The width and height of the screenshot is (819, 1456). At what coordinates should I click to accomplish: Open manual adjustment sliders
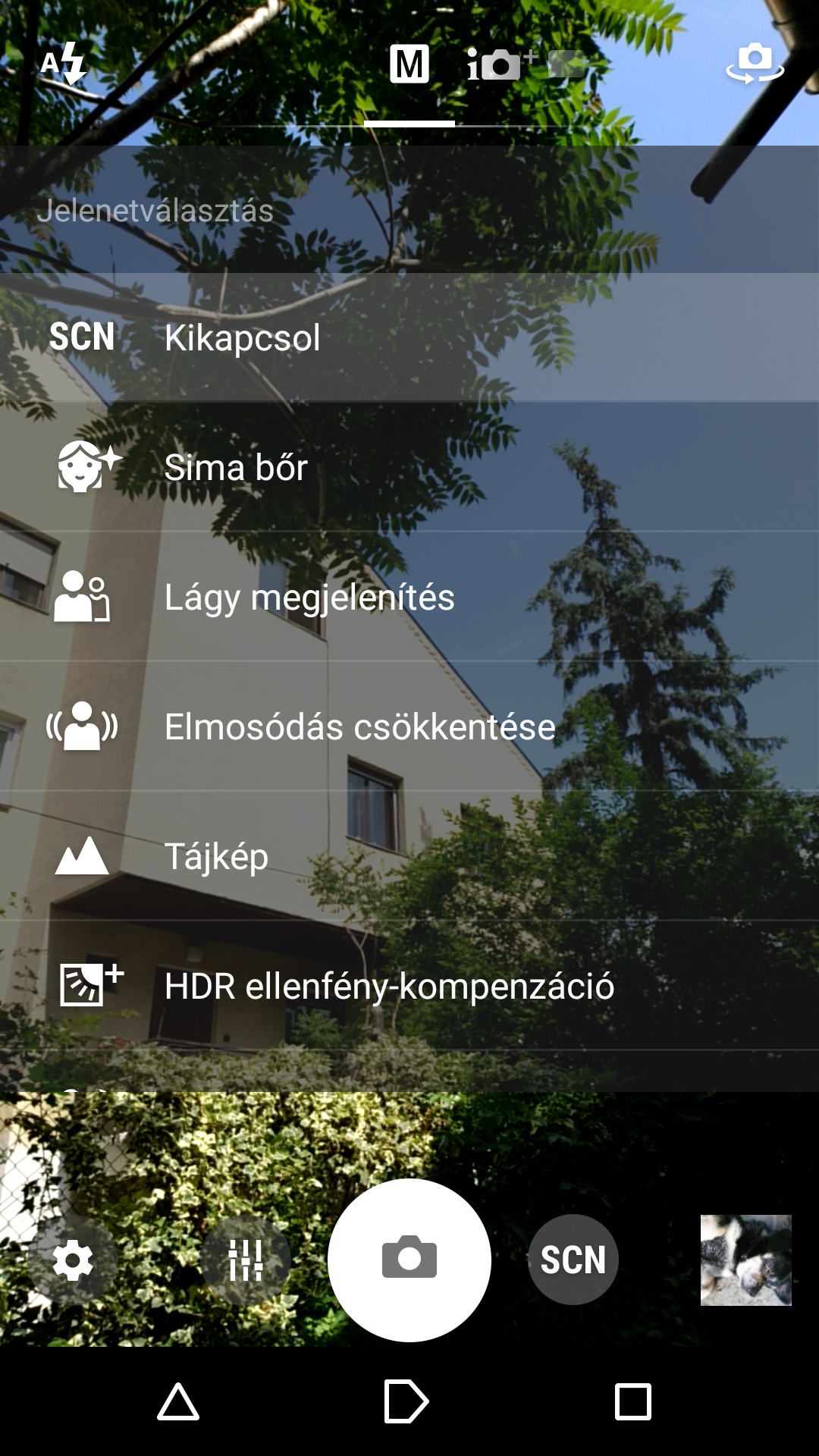click(246, 1260)
